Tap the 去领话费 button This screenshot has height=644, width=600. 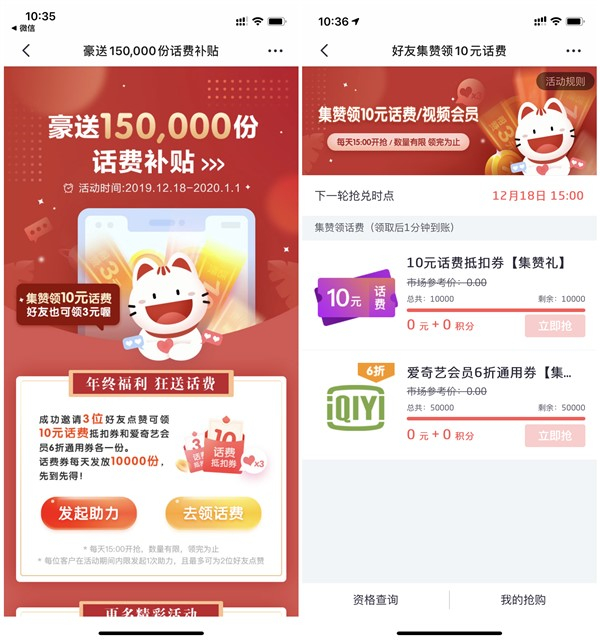(x=212, y=513)
